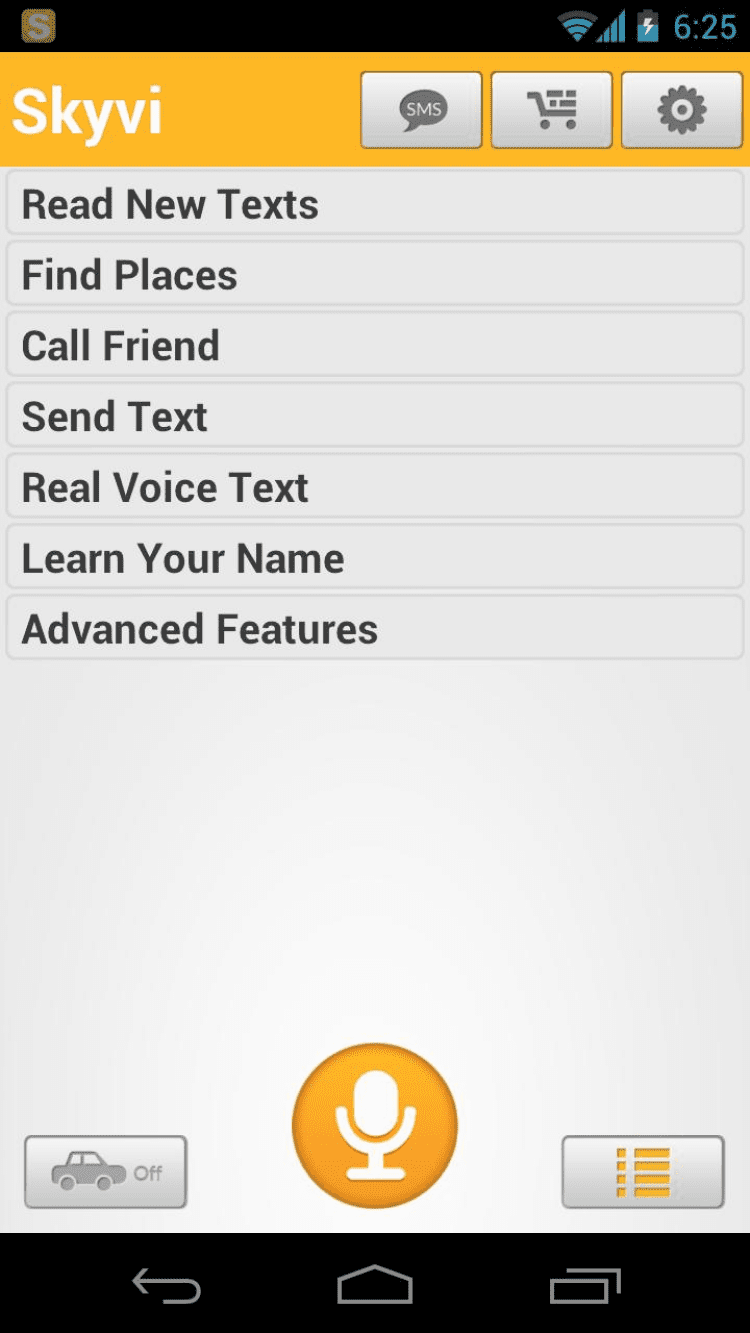This screenshot has height=1333, width=750.
Task: Select Read New Texts
Action: pos(375,204)
